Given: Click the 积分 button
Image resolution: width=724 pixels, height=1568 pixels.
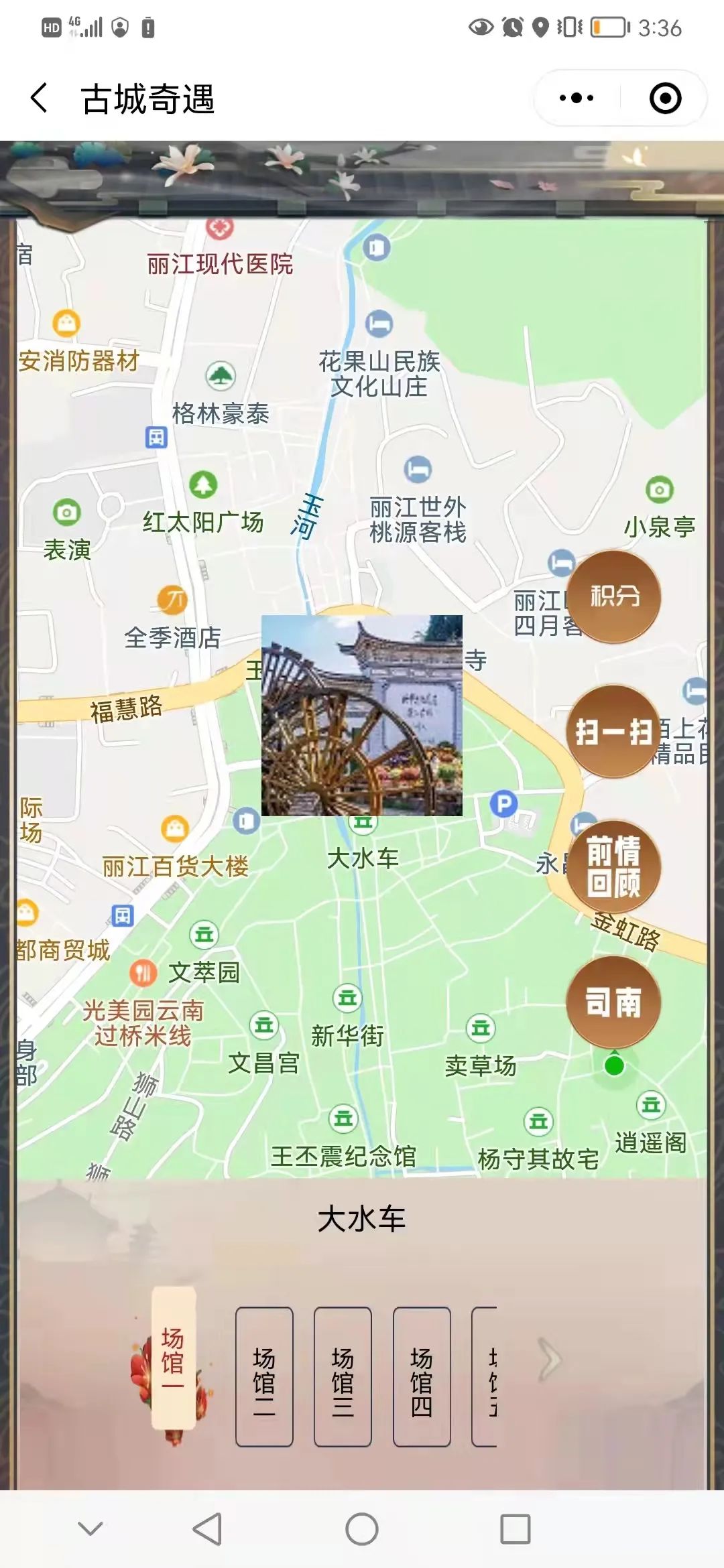Looking at the screenshot, I should coord(615,597).
